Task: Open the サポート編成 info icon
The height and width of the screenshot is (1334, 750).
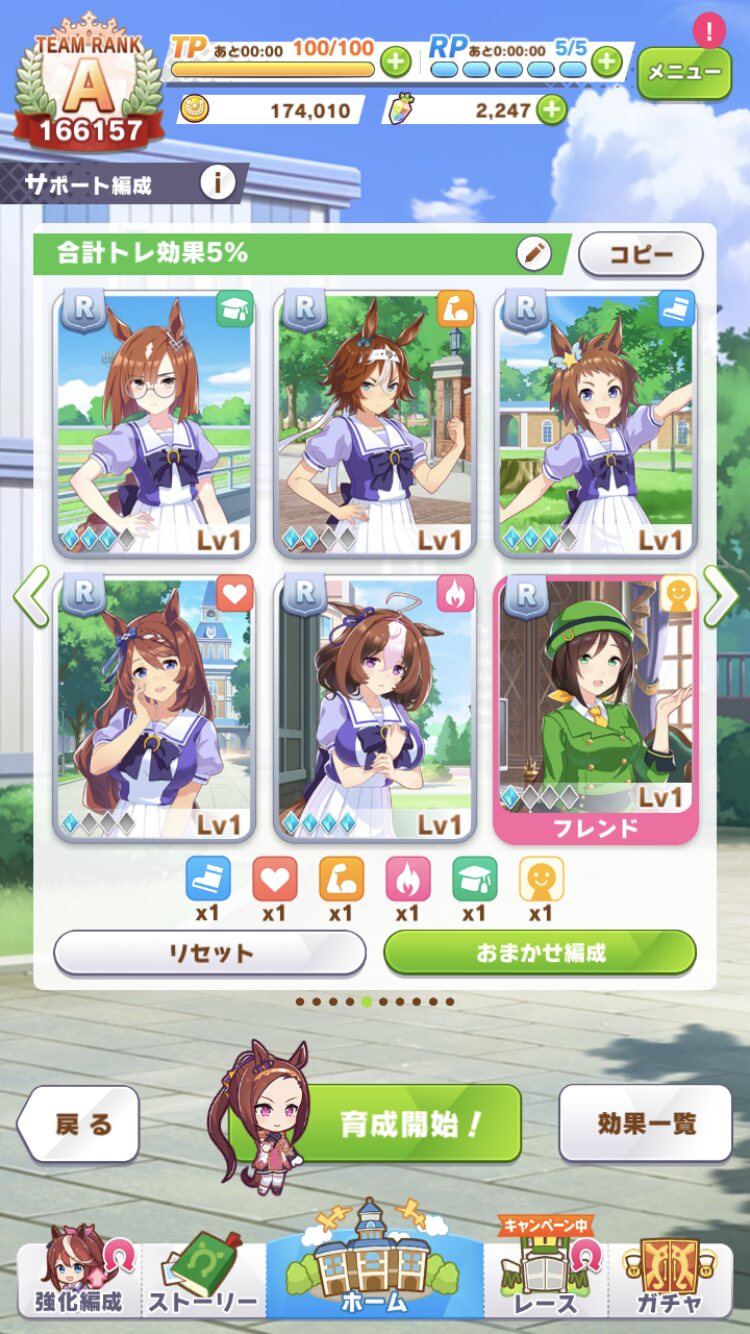Action: pyautogui.click(x=217, y=183)
